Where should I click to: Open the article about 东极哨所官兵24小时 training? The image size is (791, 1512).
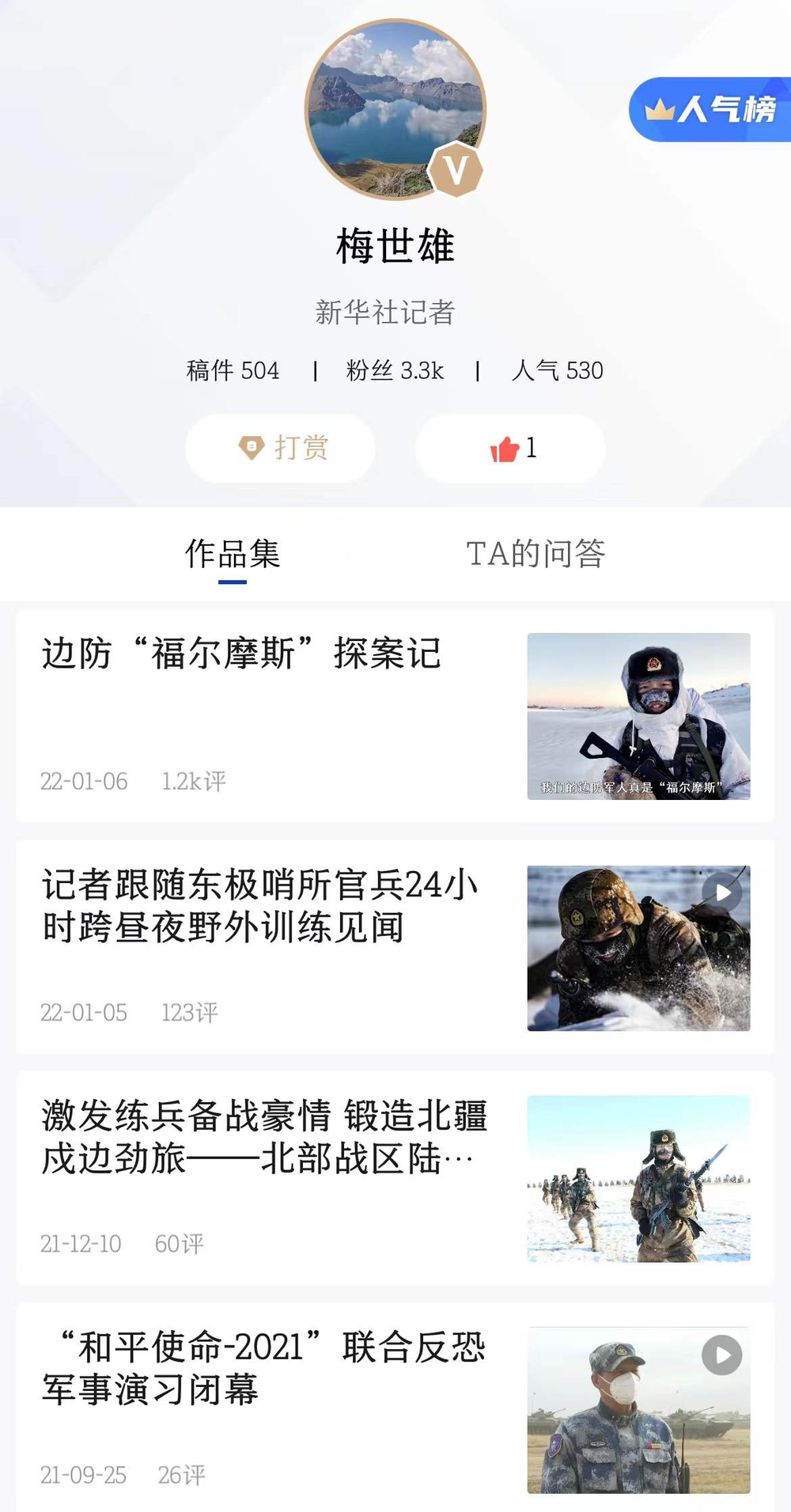tap(261, 906)
